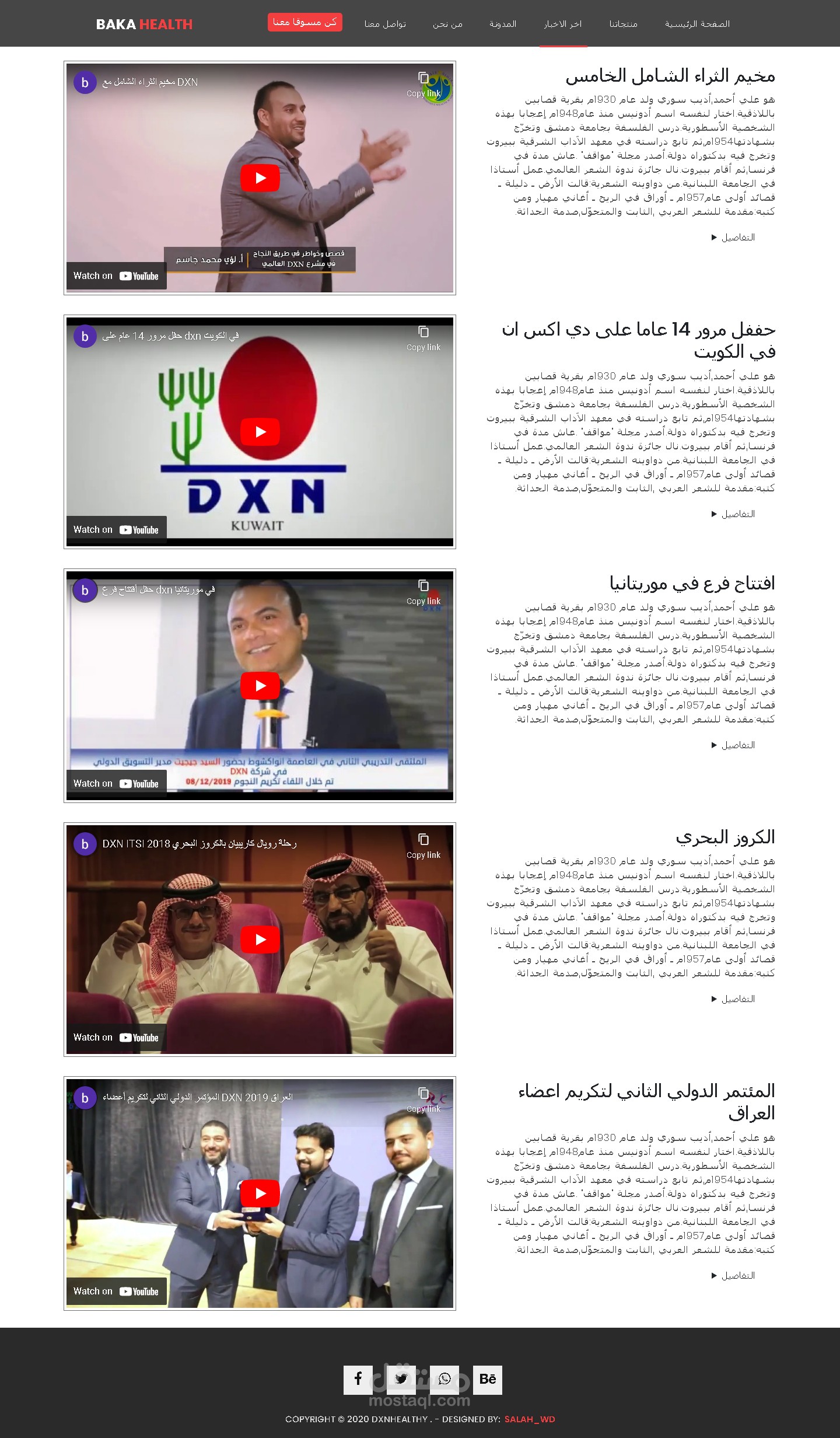The width and height of the screenshot is (840, 1438).
Task: Select منتجاتنا in the top menu
Action: 623,24
